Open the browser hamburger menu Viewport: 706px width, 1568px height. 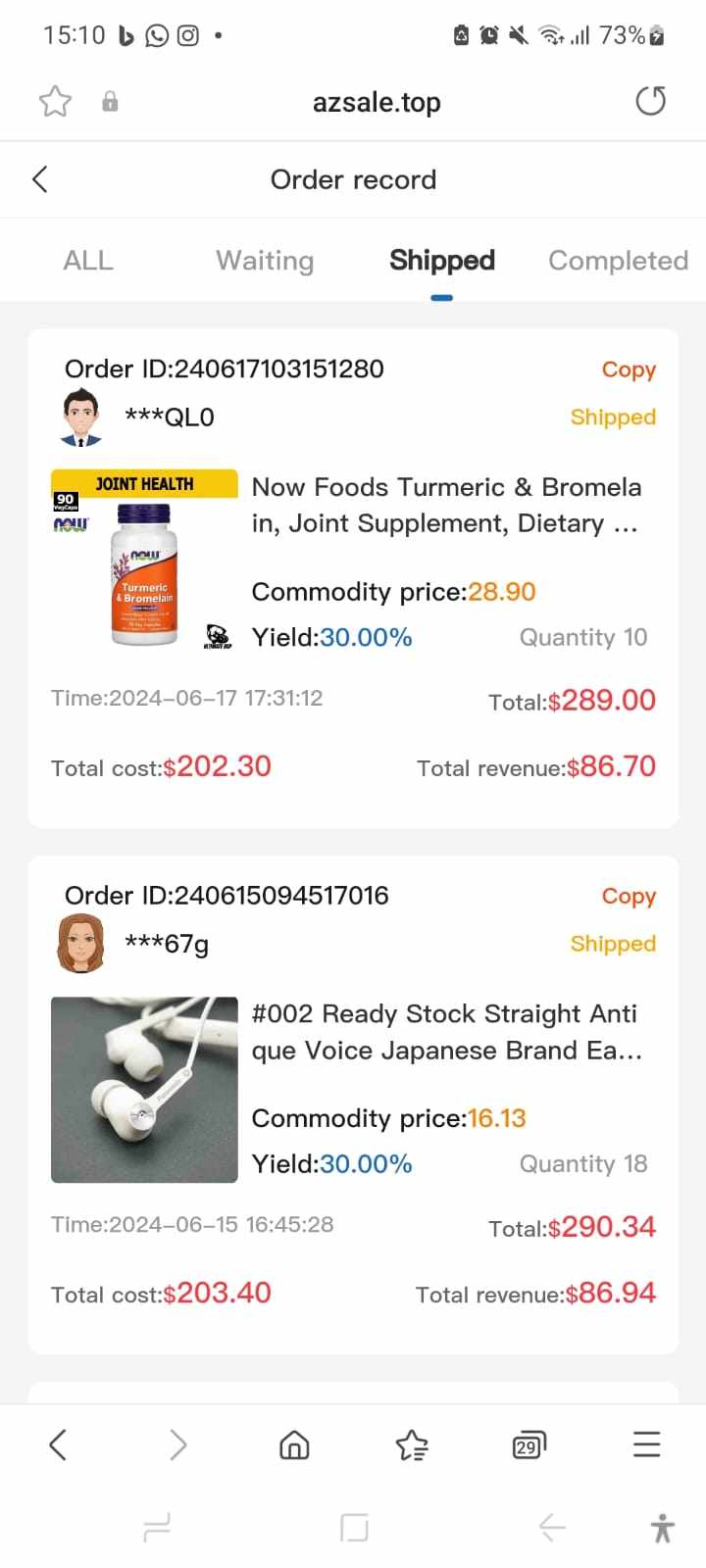[x=646, y=1445]
